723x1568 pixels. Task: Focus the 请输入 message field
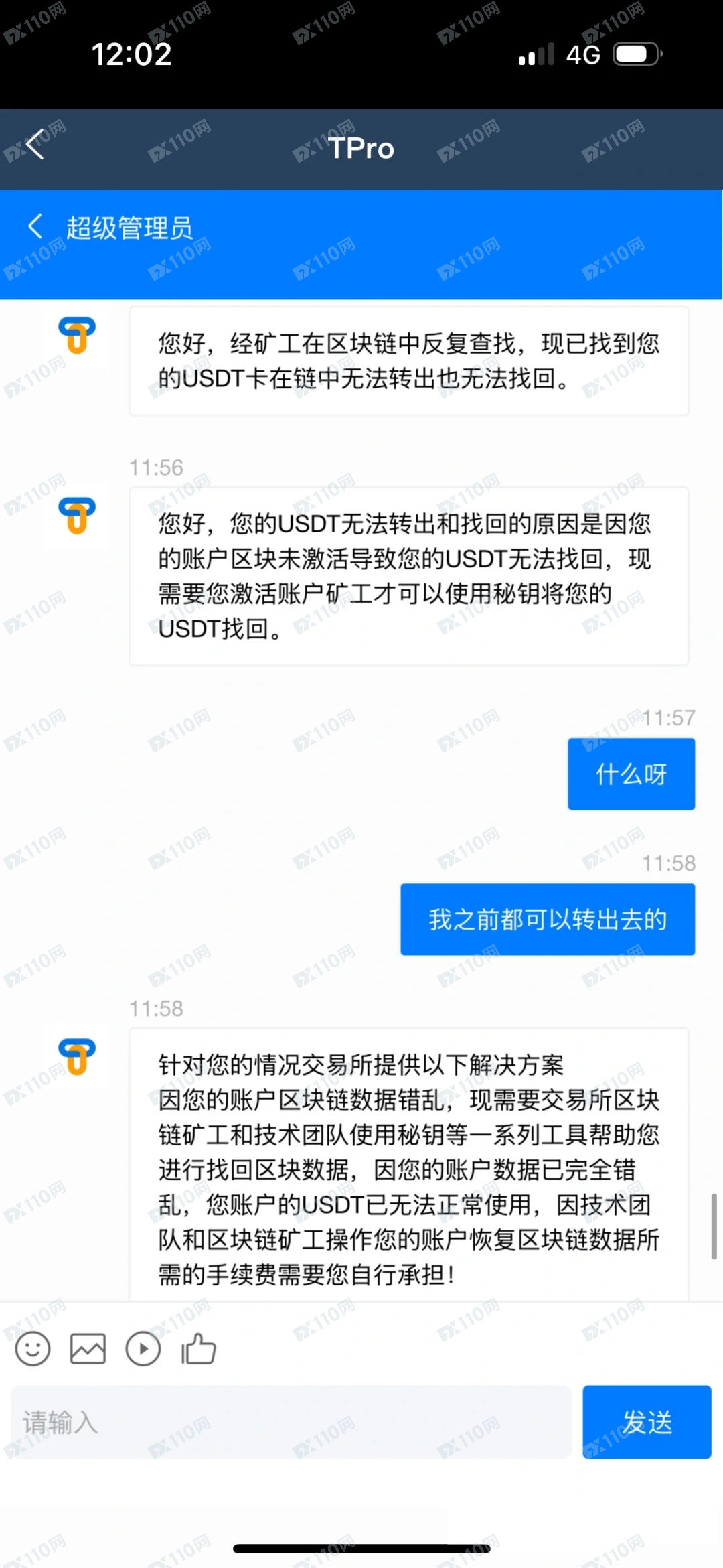tap(291, 1422)
